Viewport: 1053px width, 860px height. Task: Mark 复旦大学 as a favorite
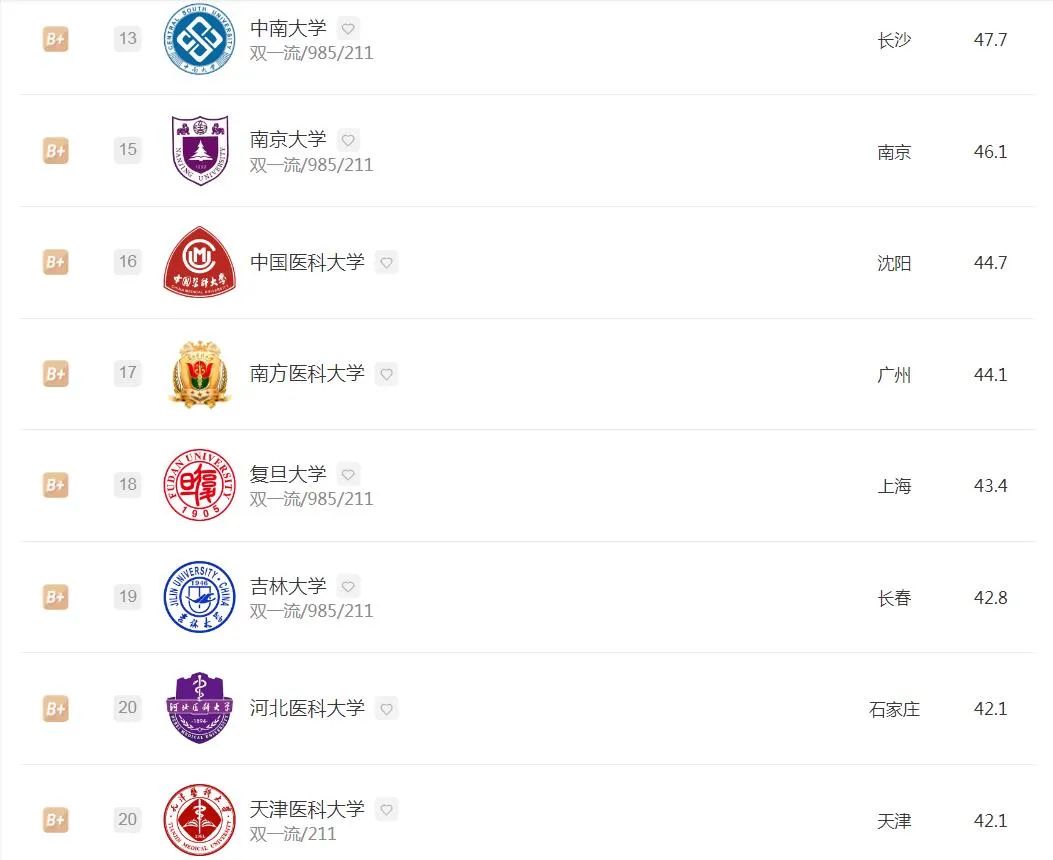tap(348, 474)
